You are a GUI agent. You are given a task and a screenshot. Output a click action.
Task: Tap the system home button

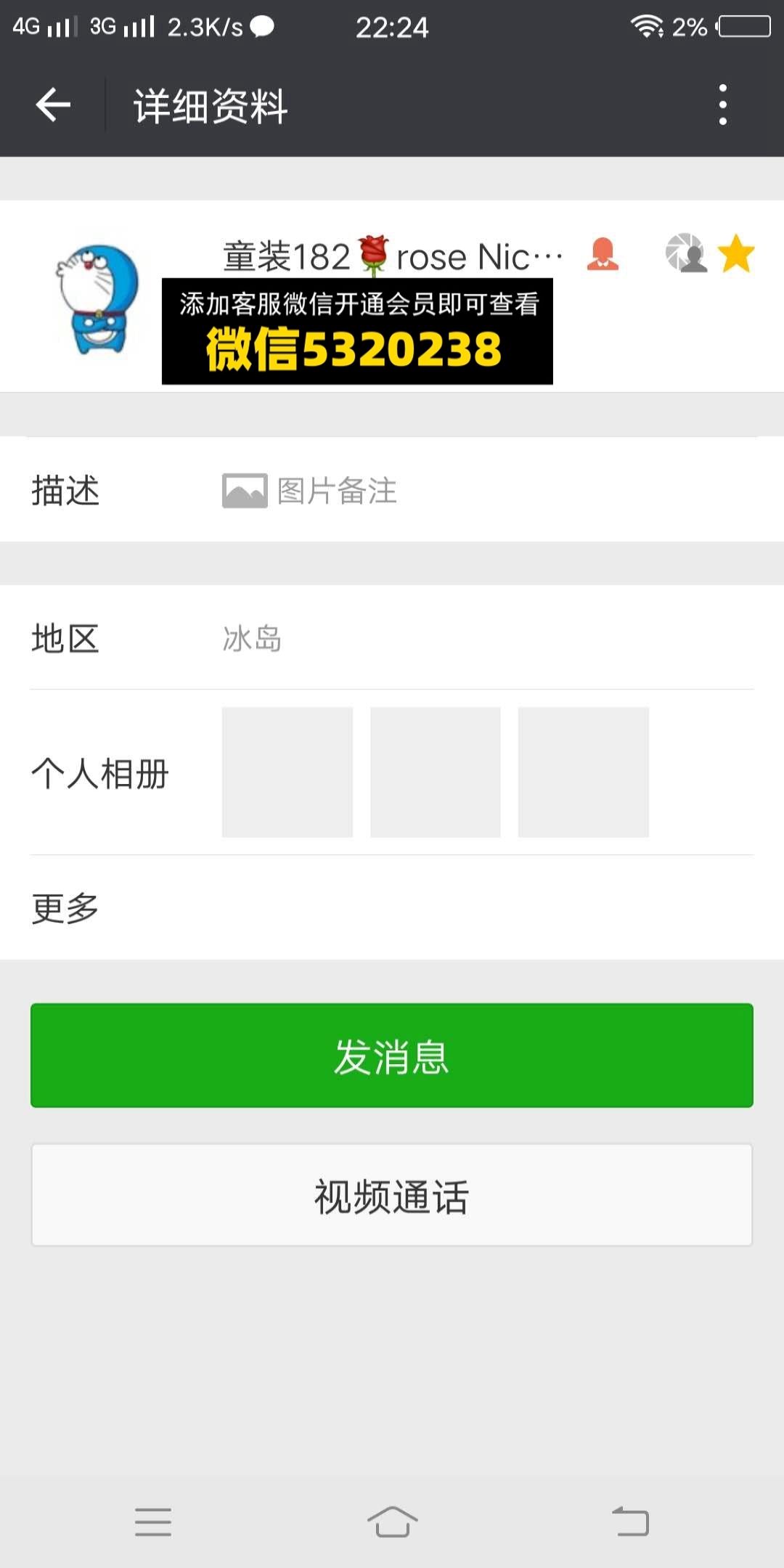(392, 1522)
